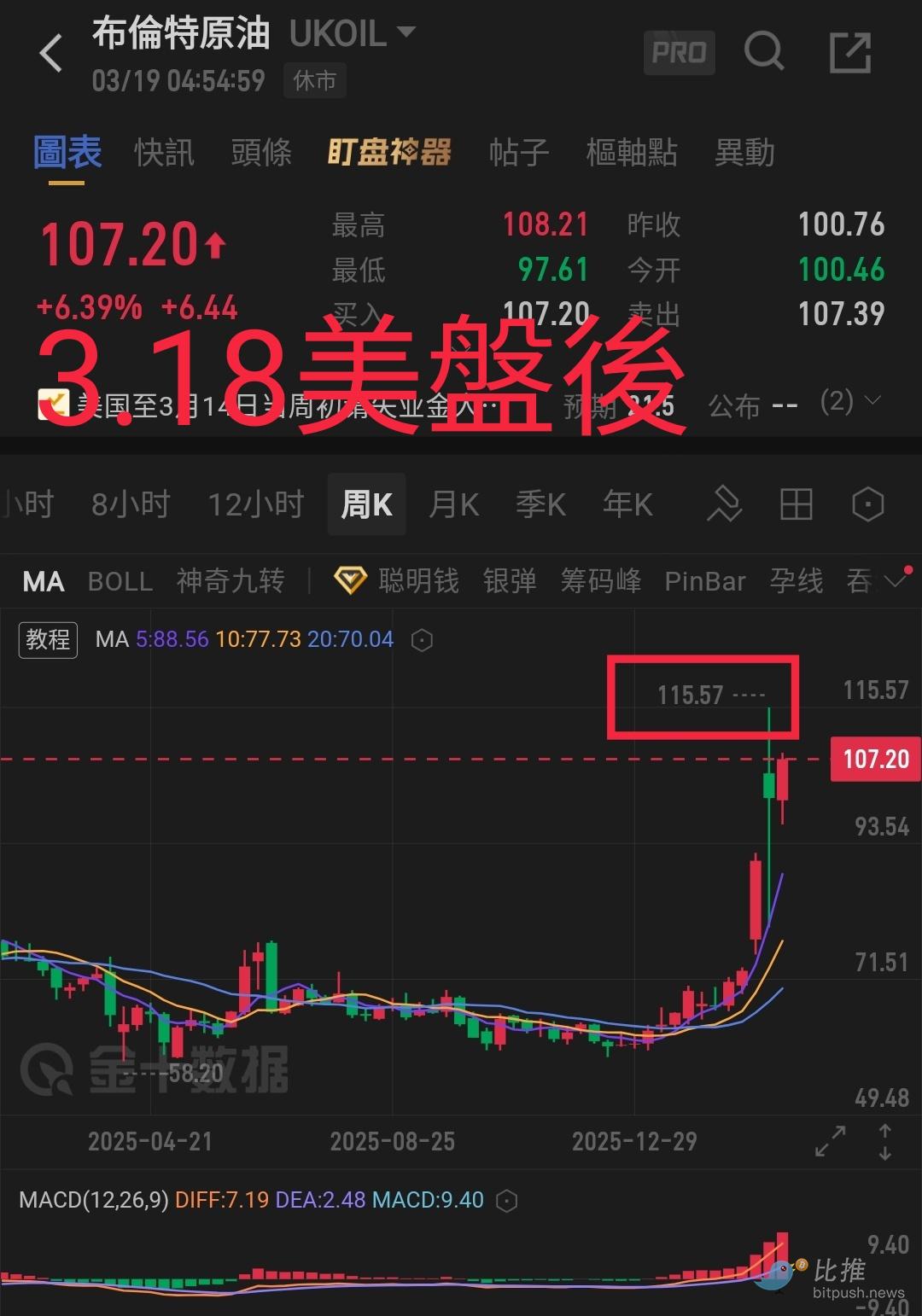The image size is (922, 1316).
Task: Choose the 12小时 chart interval
Action: click(256, 504)
